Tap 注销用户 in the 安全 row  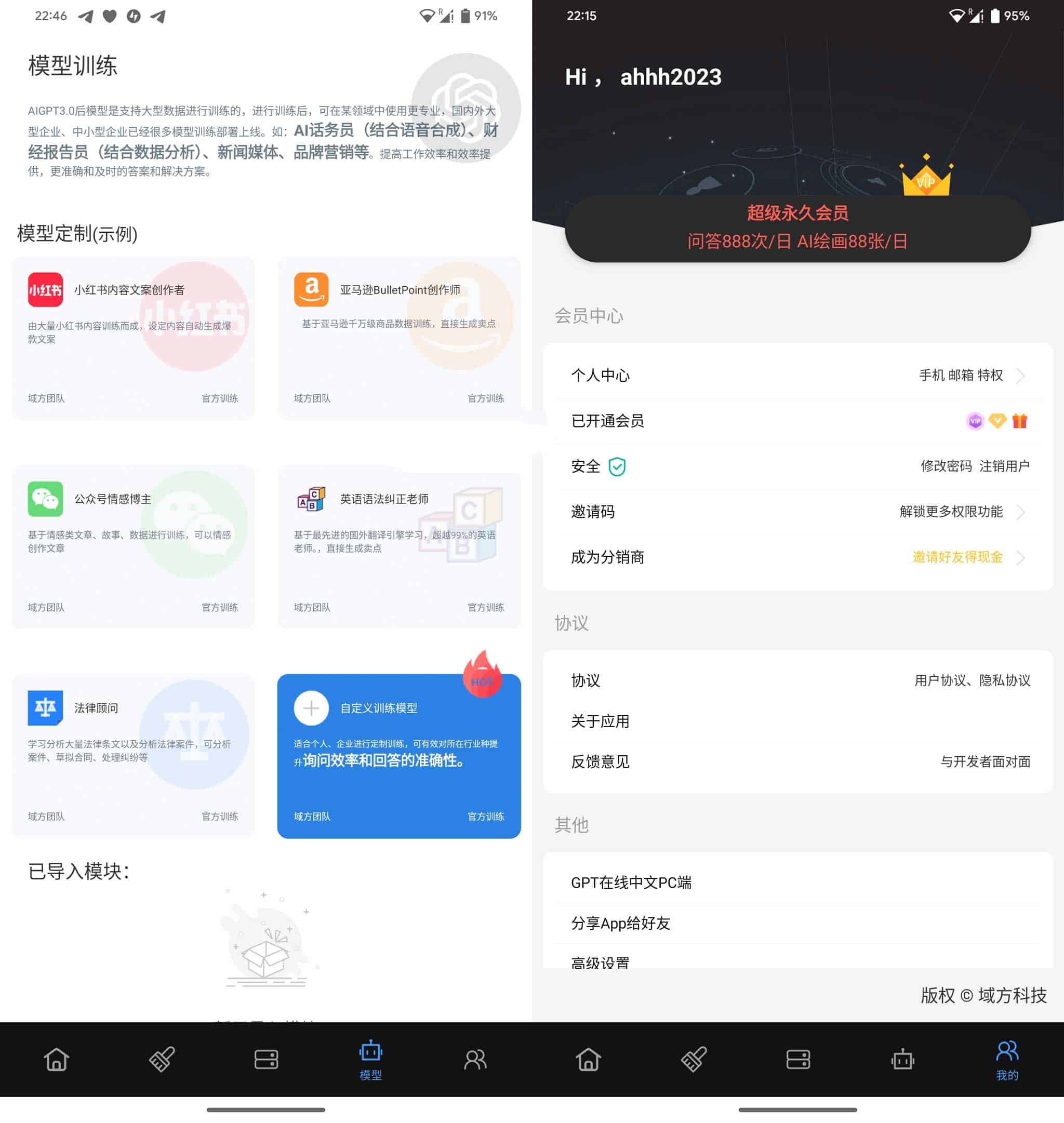(x=1004, y=466)
